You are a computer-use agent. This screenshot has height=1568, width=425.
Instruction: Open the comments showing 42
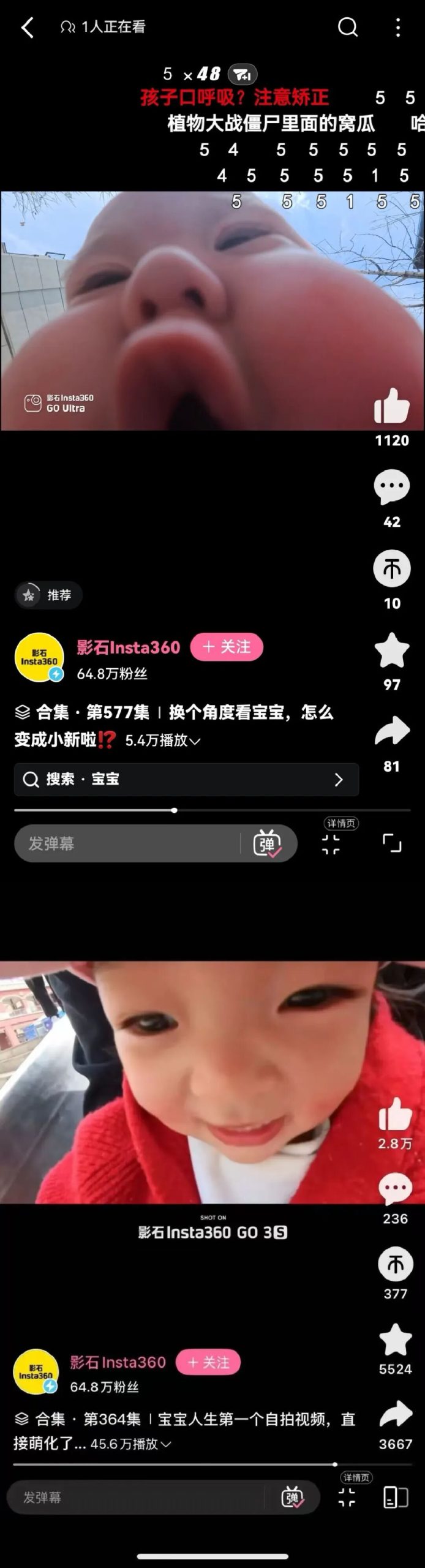pyautogui.click(x=391, y=487)
